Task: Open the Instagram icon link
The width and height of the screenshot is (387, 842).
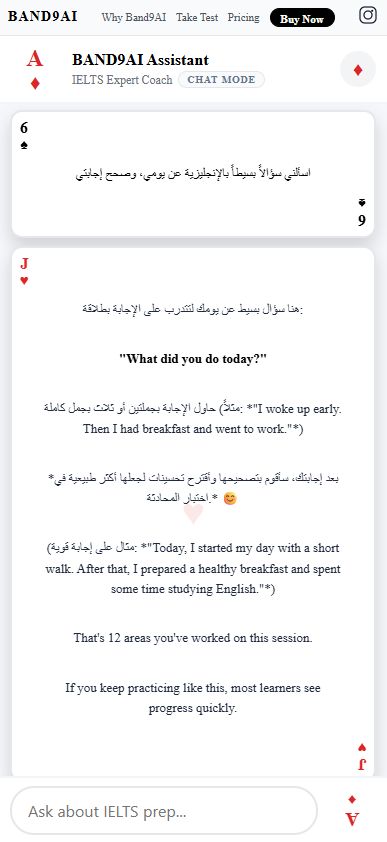Action: [x=368, y=15]
